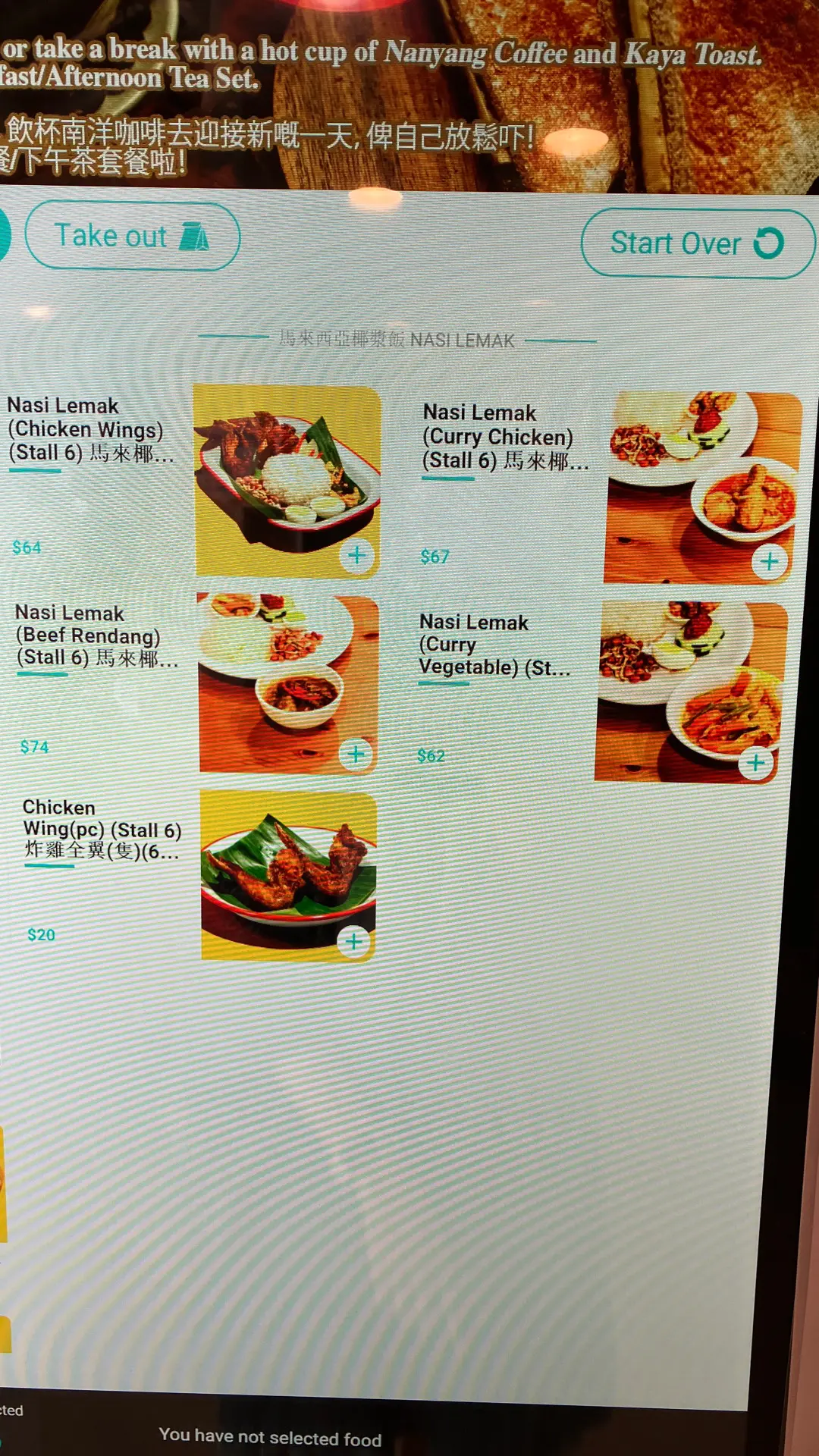The image size is (819, 1456).
Task: Add Nasi Lemak (Beef Rendang) with its plus icon
Action: pos(356,754)
